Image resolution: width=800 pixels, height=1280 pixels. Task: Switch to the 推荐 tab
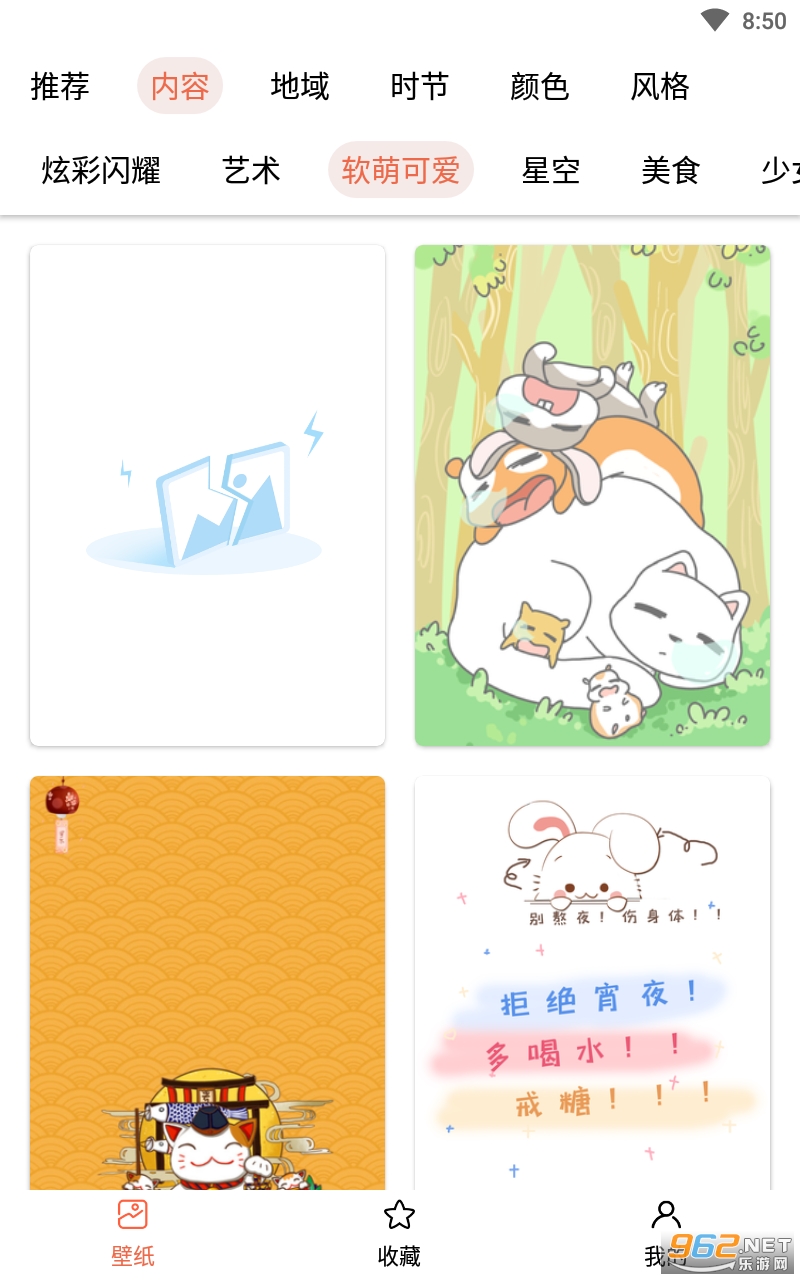tap(60, 86)
